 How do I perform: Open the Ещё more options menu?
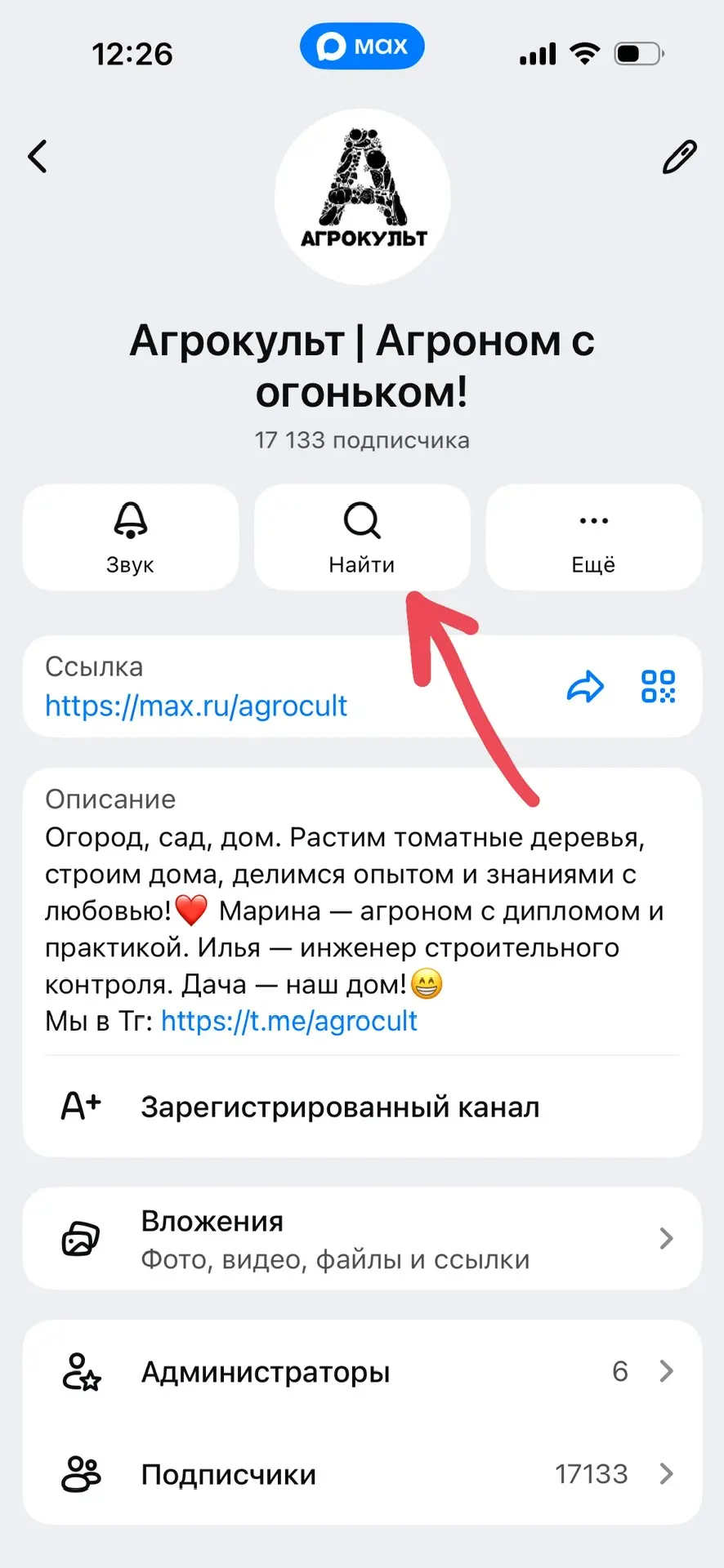pos(593,537)
